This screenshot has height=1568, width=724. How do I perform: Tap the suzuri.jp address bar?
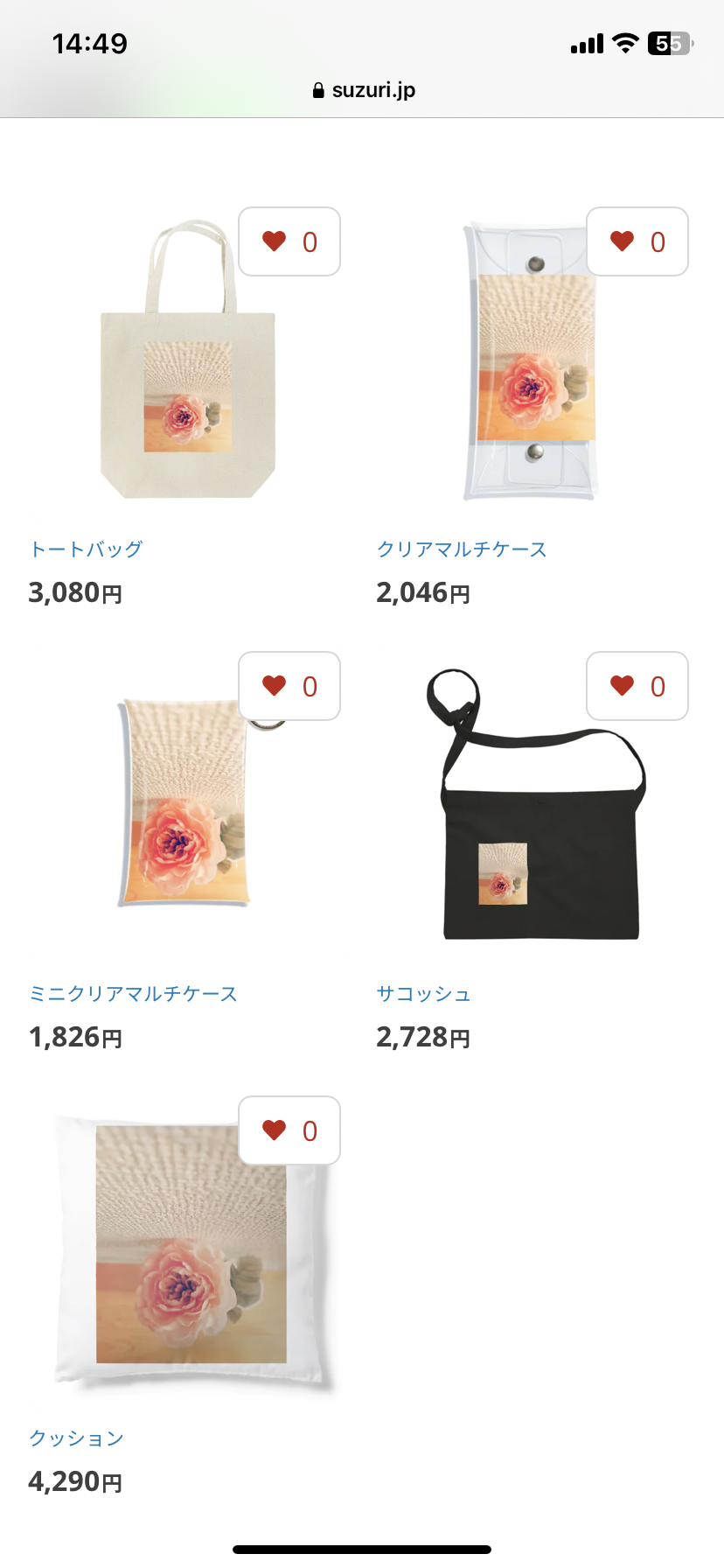coord(364,90)
